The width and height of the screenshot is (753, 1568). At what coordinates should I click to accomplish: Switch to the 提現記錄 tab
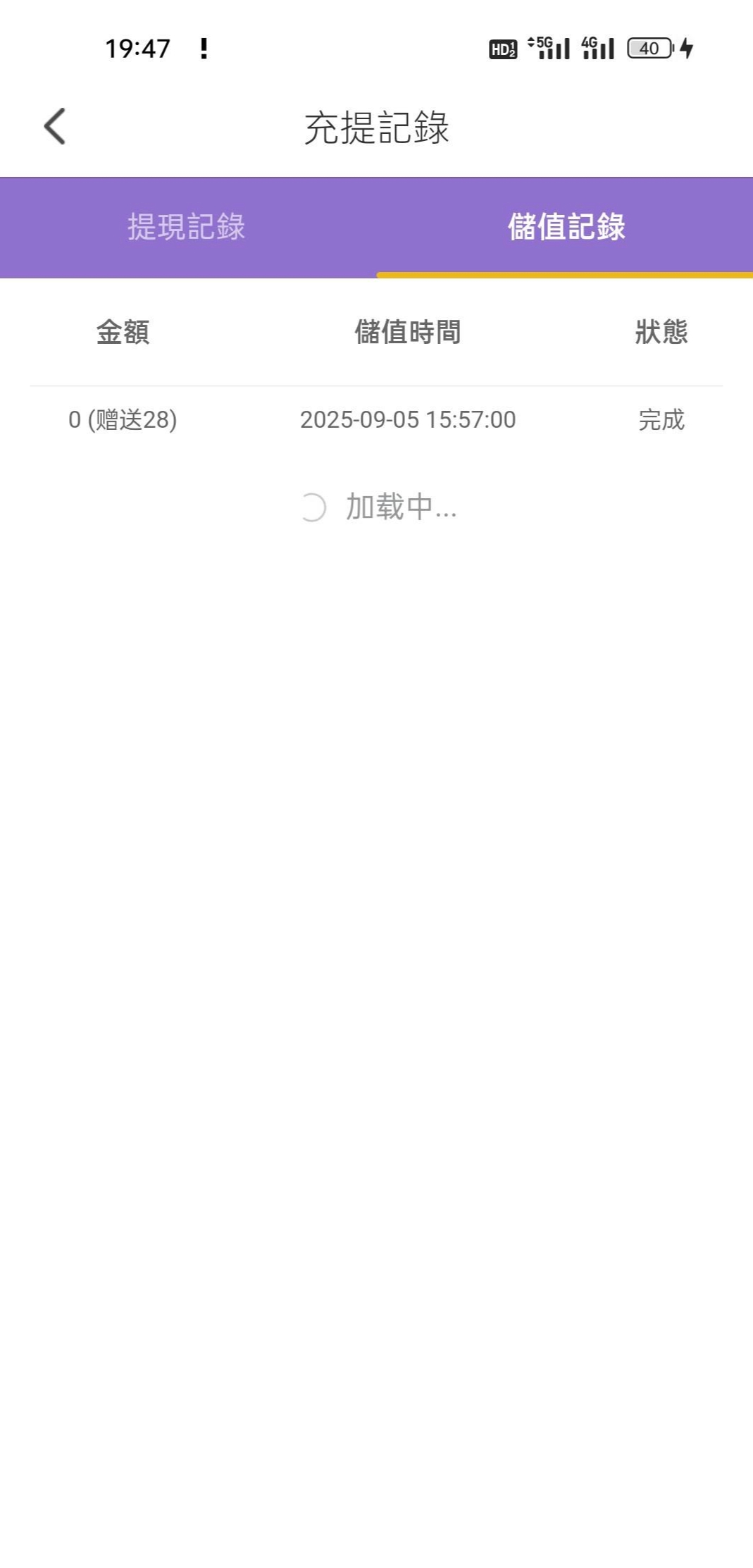tap(187, 227)
